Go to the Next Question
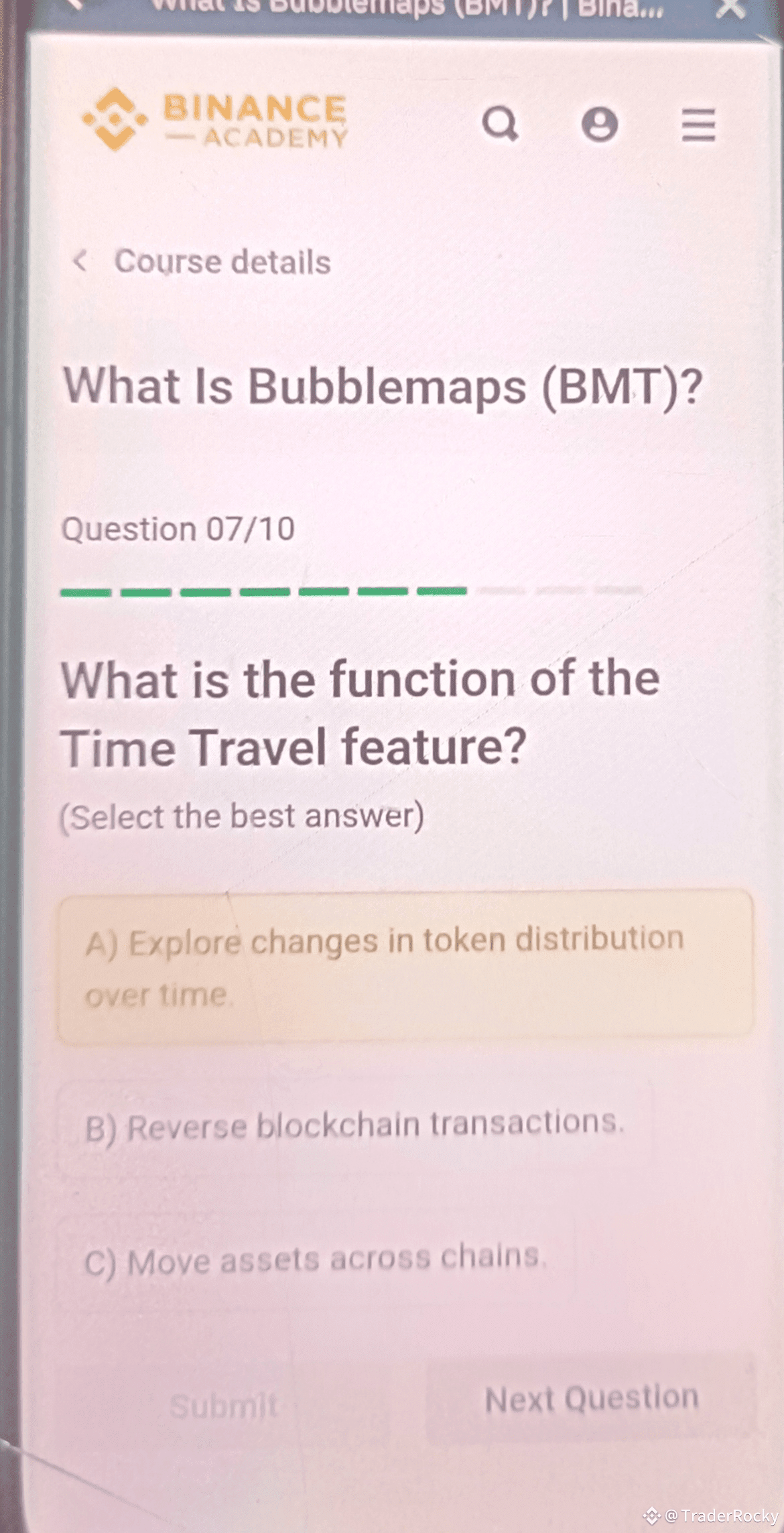Viewport: 784px width, 1533px height. 592,1399
